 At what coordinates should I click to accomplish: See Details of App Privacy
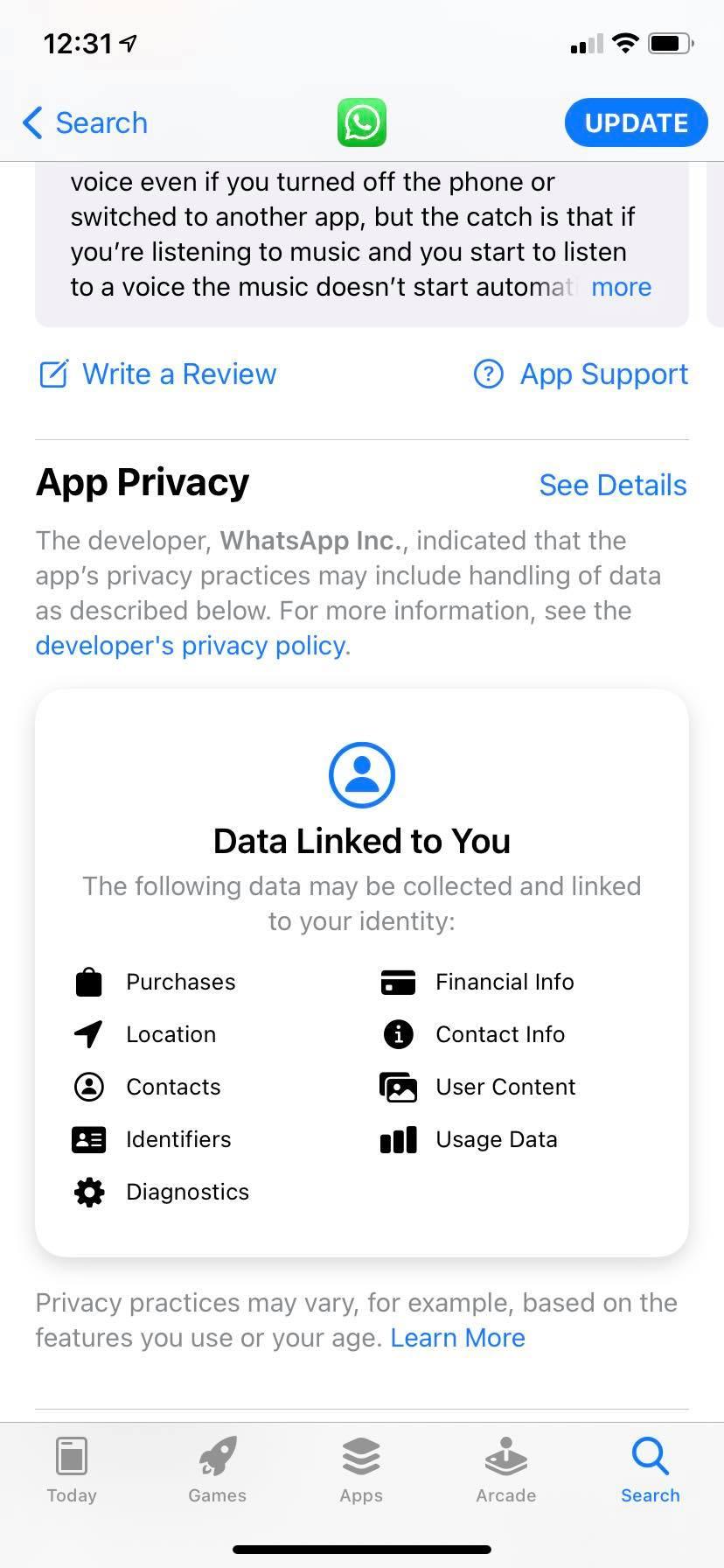(x=612, y=485)
